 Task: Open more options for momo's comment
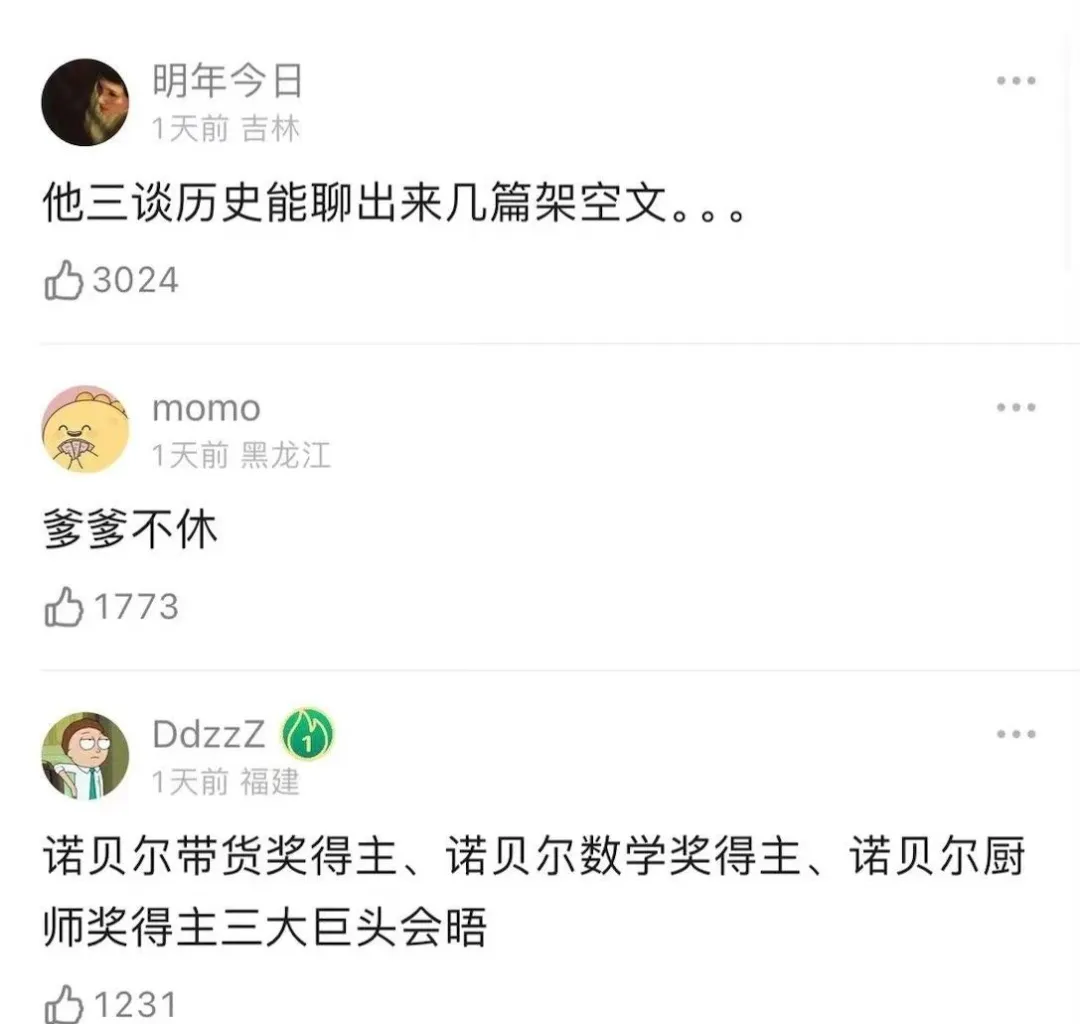coord(1015,407)
